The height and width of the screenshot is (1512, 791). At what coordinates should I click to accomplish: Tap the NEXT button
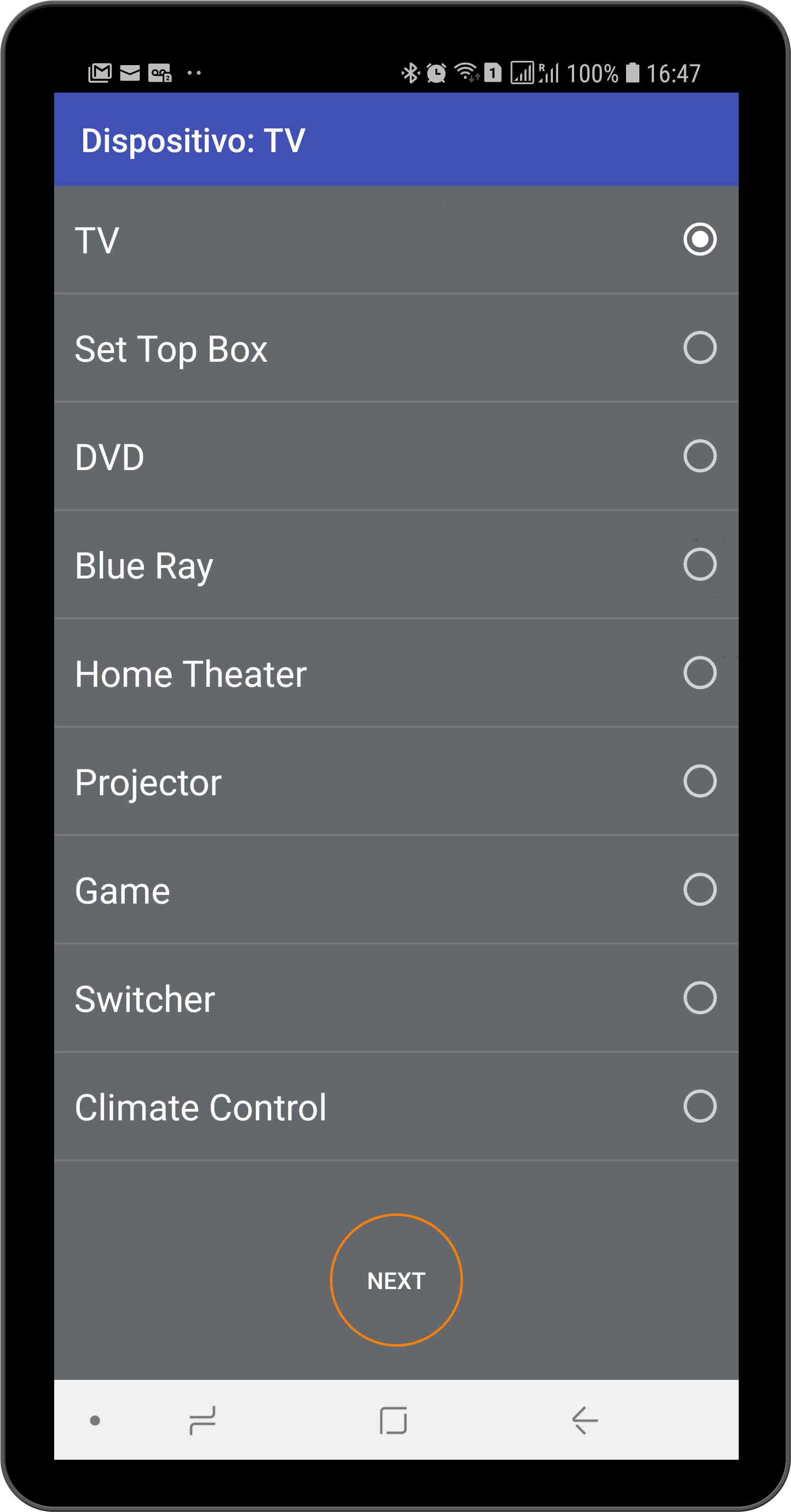[396, 1280]
